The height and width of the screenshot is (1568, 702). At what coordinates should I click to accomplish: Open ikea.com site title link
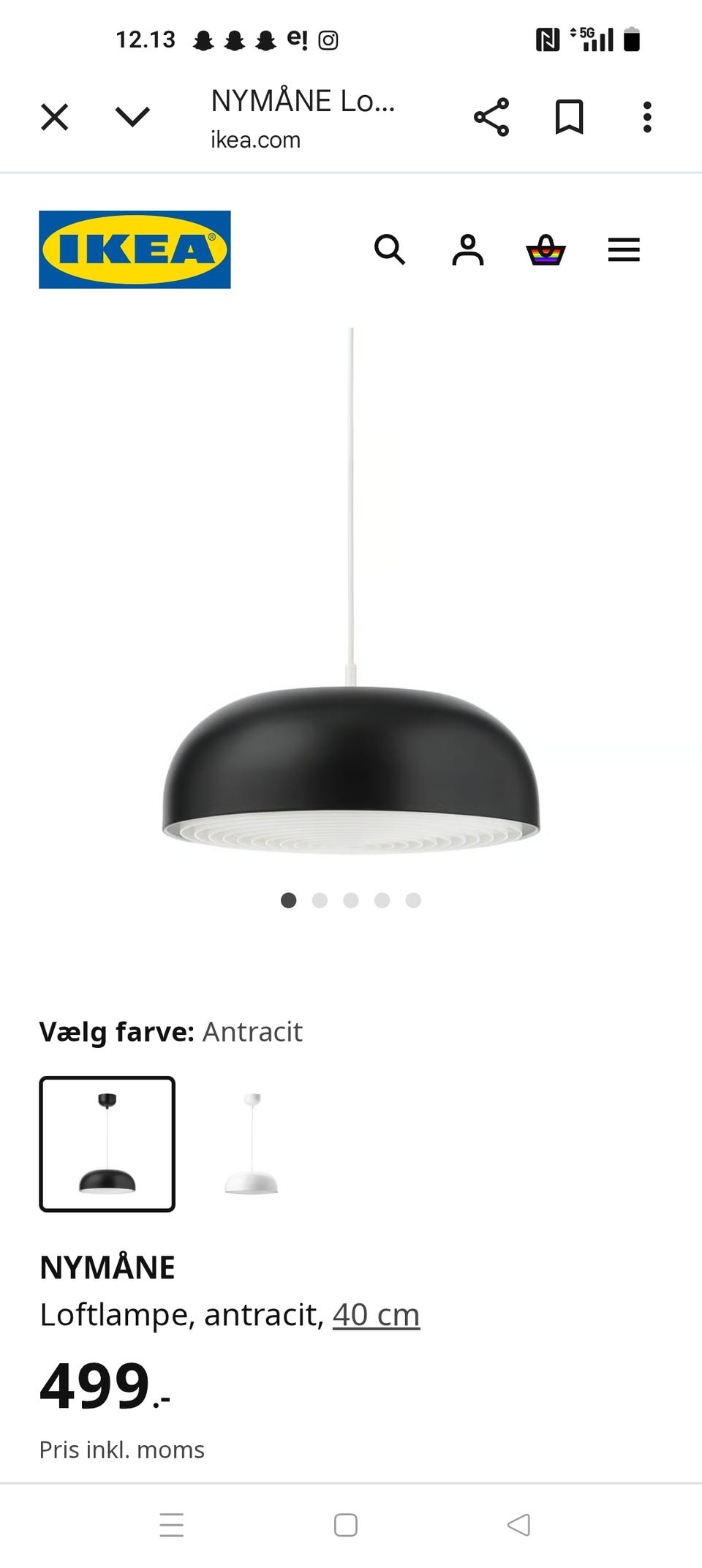point(254,140)
